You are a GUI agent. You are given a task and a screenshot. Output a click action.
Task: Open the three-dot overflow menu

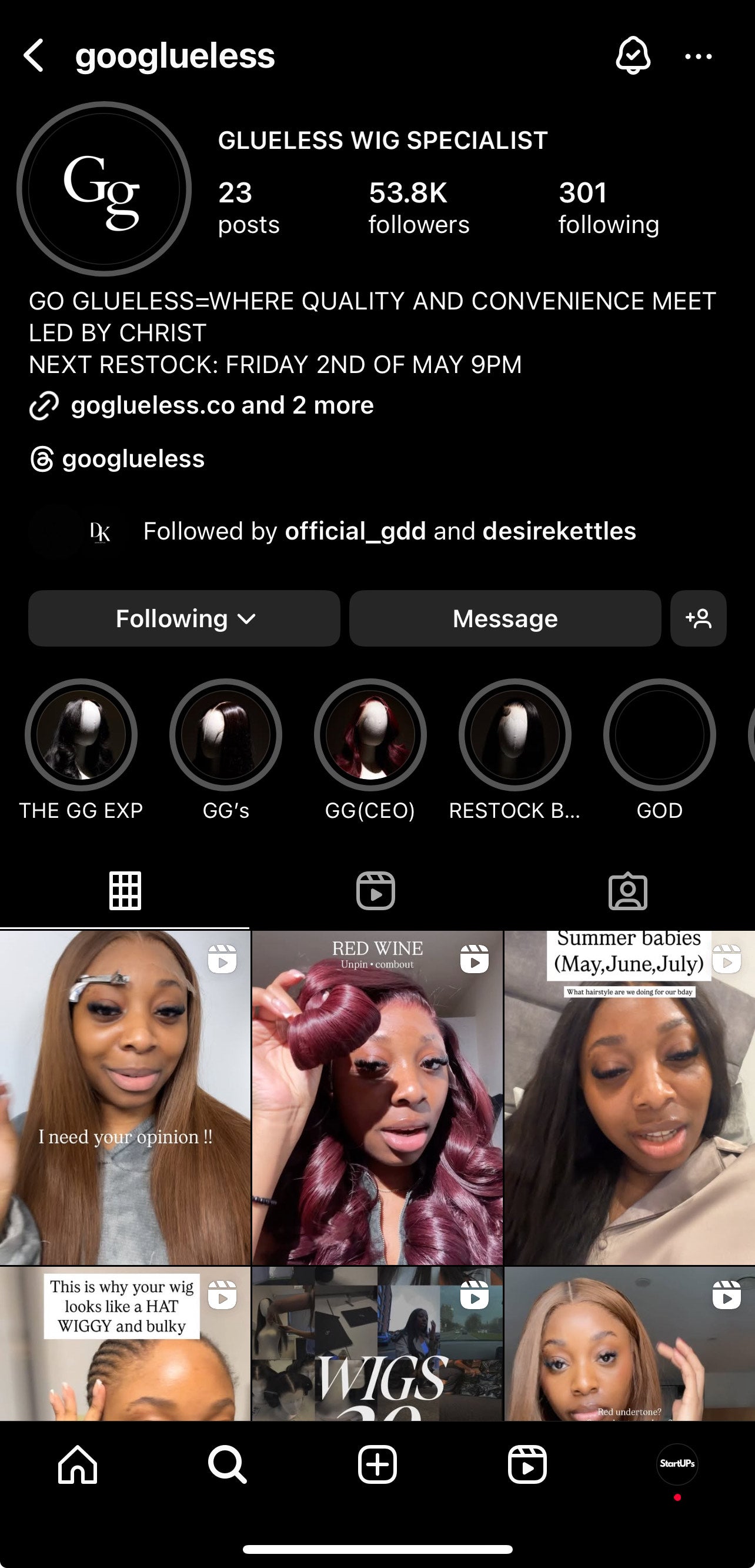pos(698,56)
